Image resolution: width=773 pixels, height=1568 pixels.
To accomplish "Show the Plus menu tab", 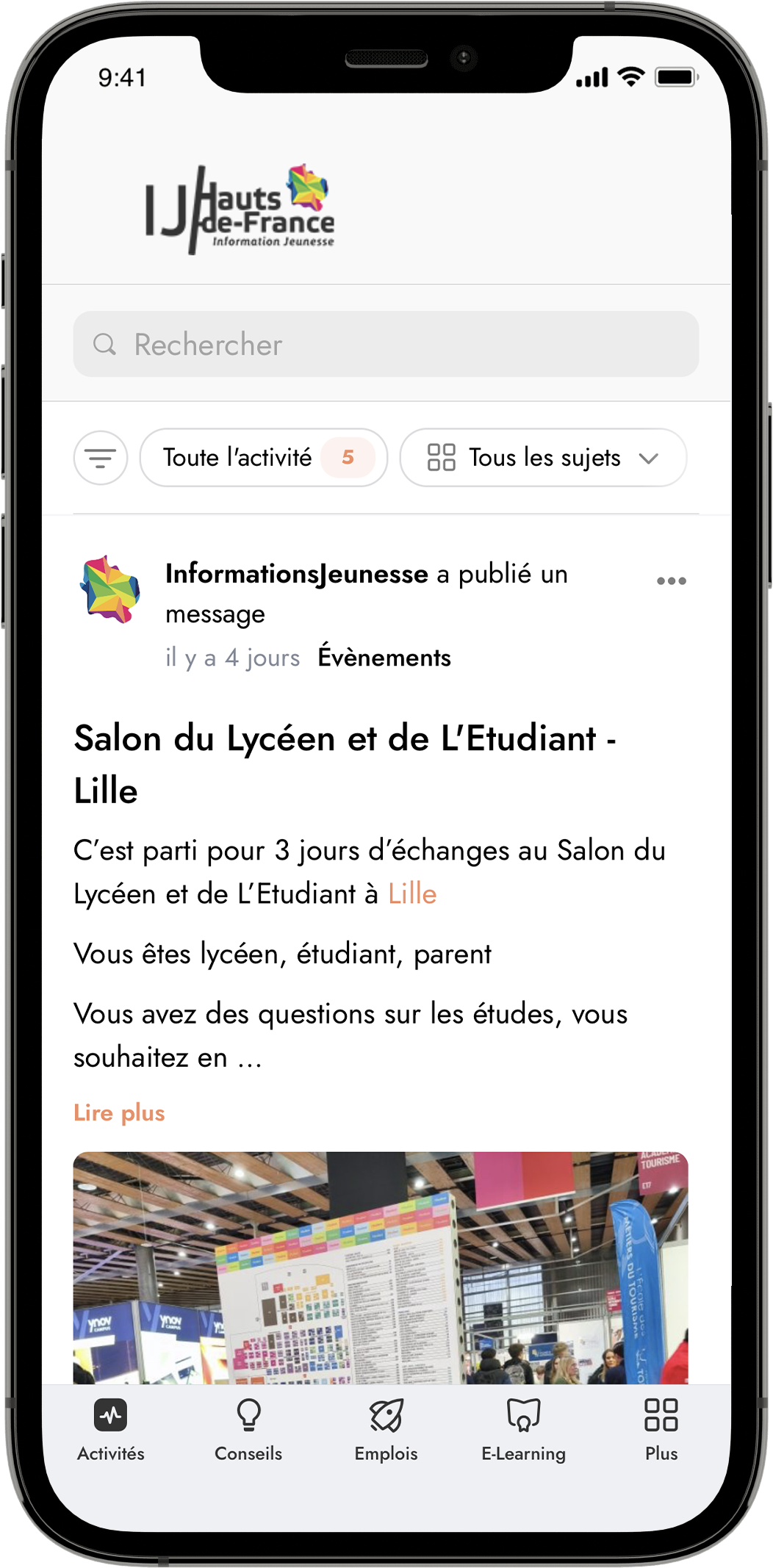I will (x=661, y=1429).
